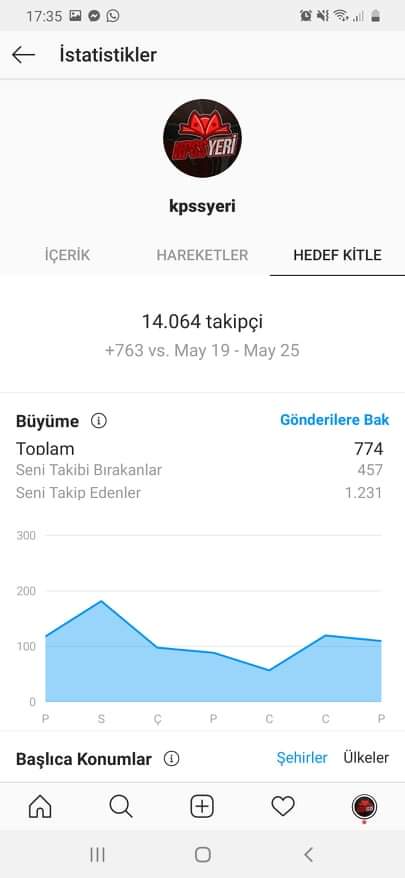Switch to the HAREKETLER tab
This screenshot has width=405, height=878.
(x=202, y=255)
